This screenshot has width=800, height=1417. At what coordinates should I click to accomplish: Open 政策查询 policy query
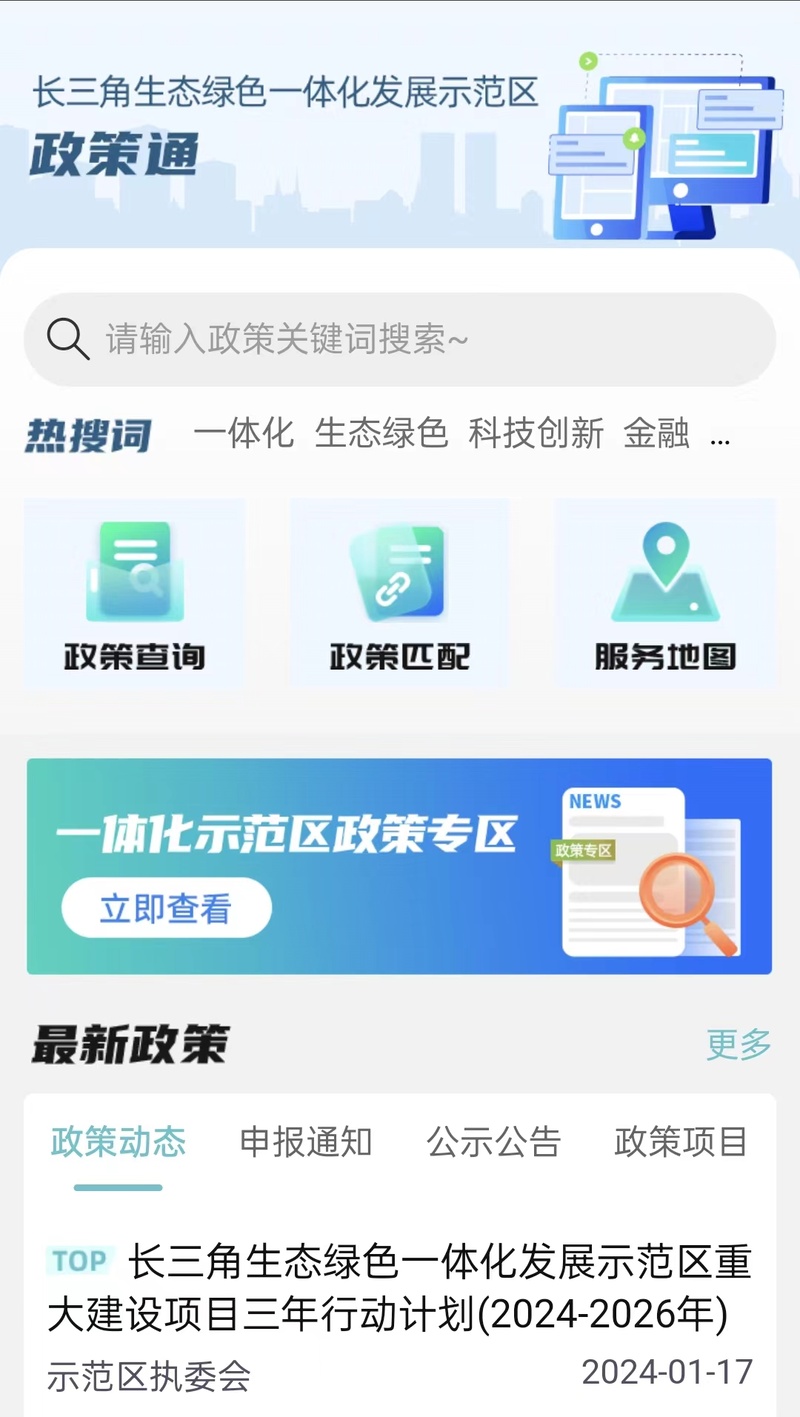tap(134, 594)
